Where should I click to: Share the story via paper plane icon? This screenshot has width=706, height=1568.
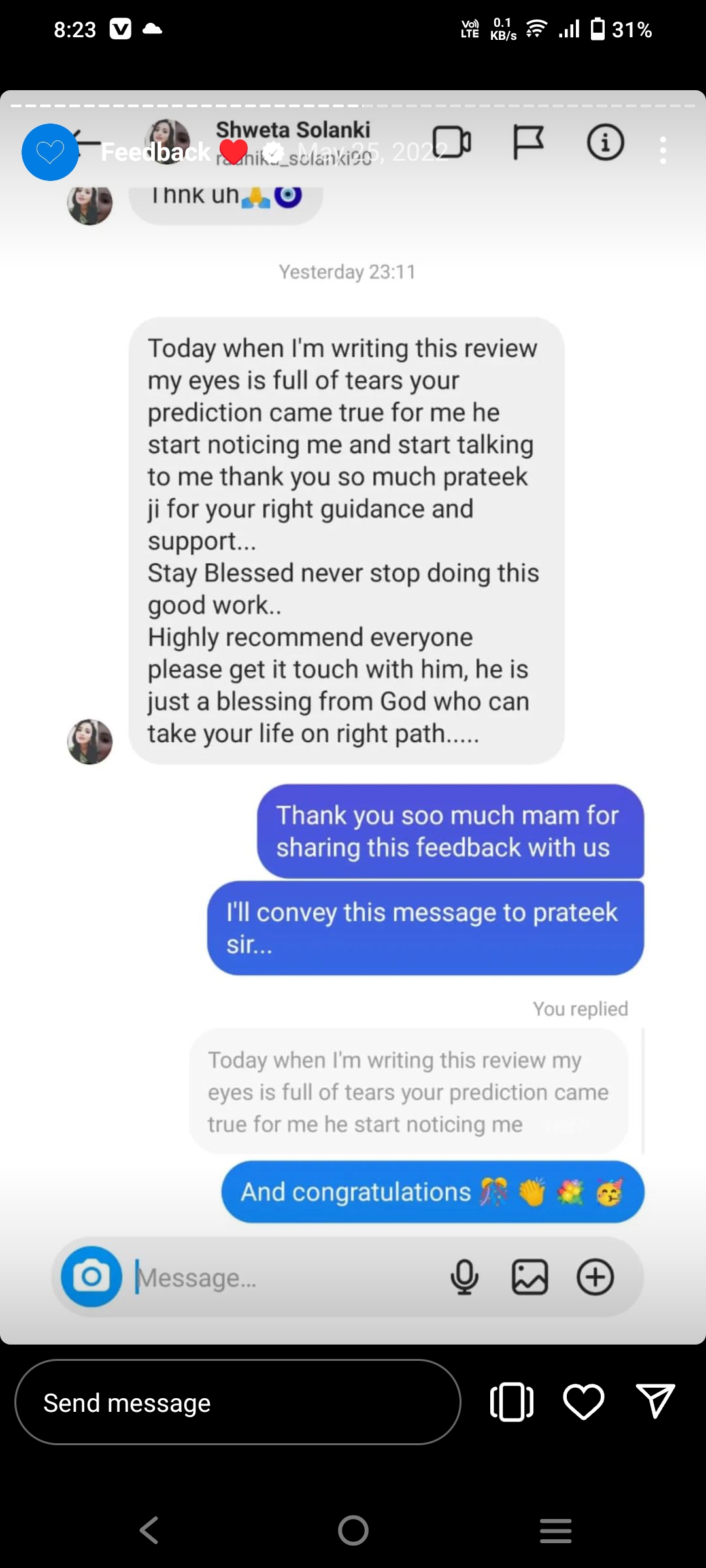[x=655, y=1401]
